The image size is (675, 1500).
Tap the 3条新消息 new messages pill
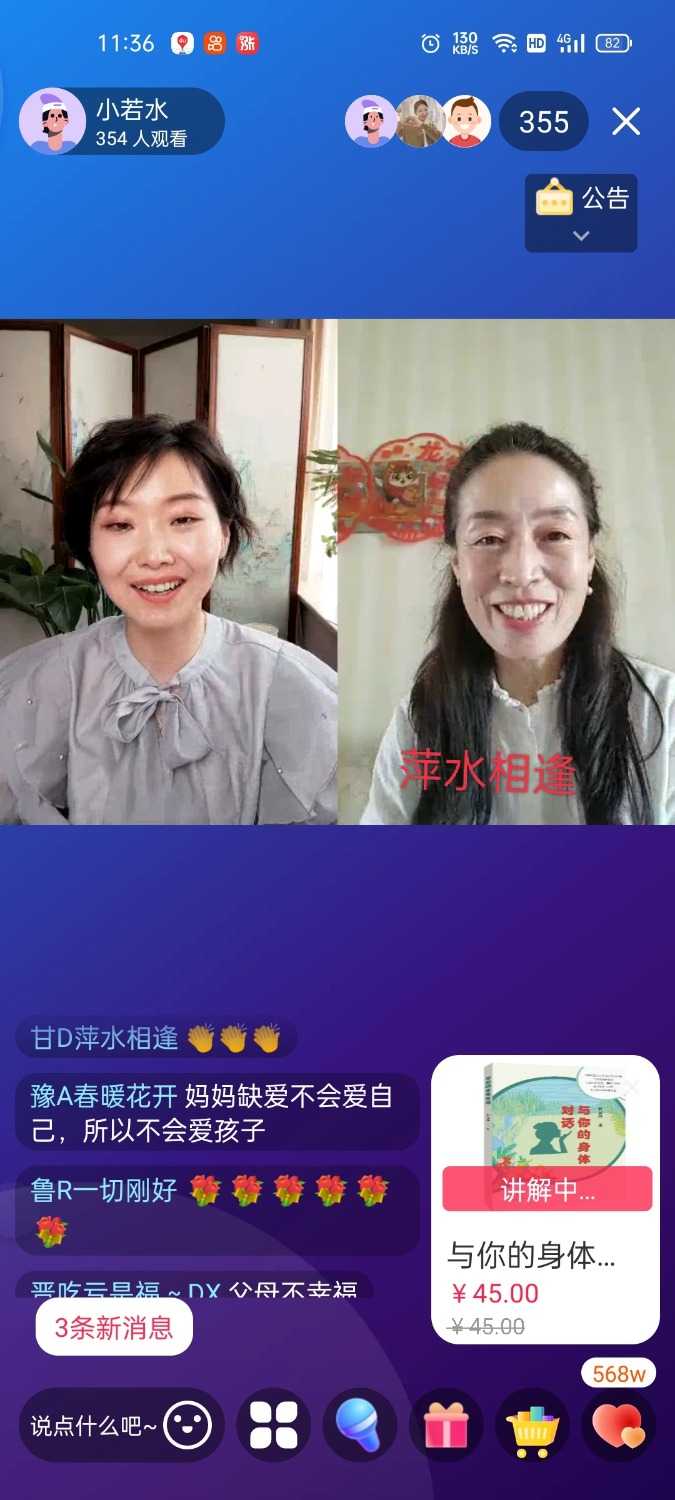tap(114, 1327)
